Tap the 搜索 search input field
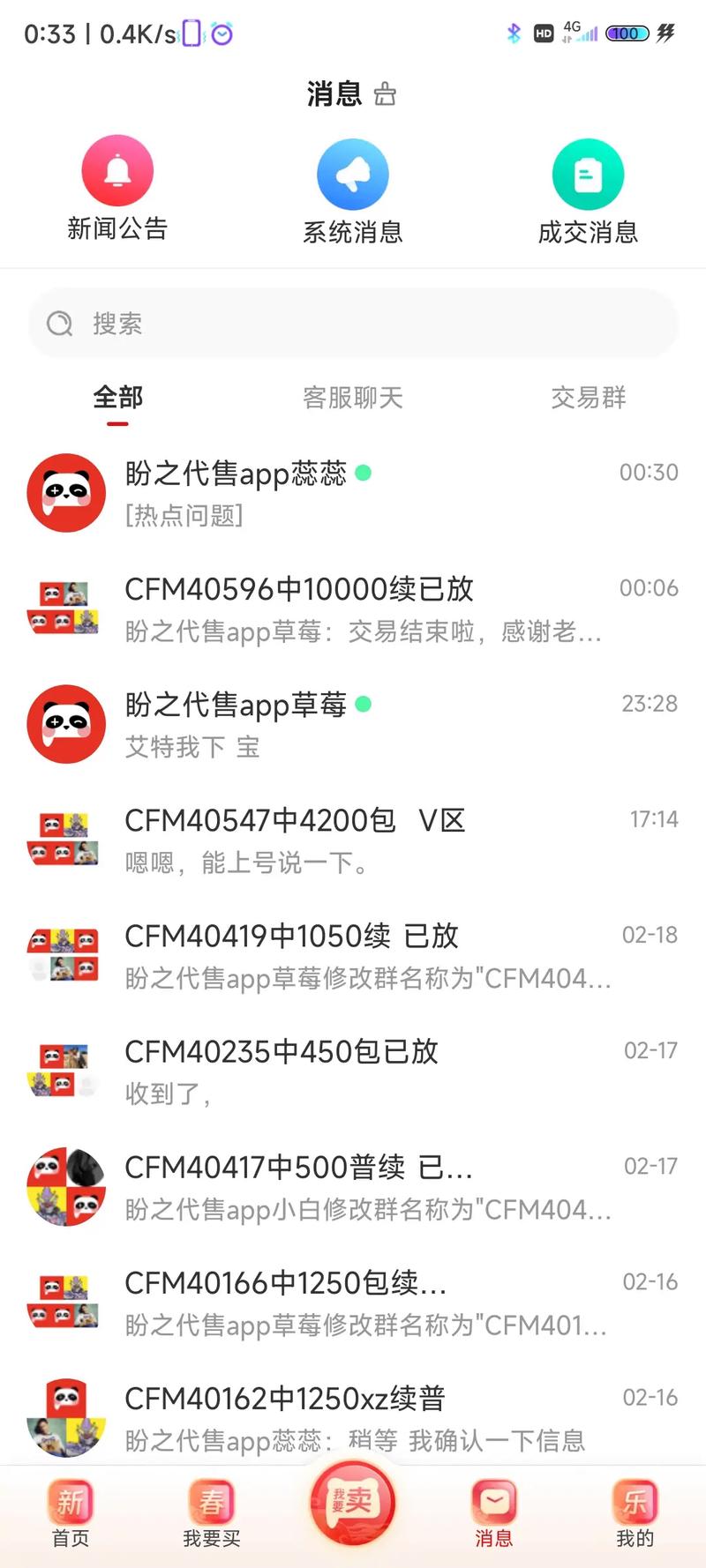The width and height of the screenshot is (706, 1568). tap(353, 324)
